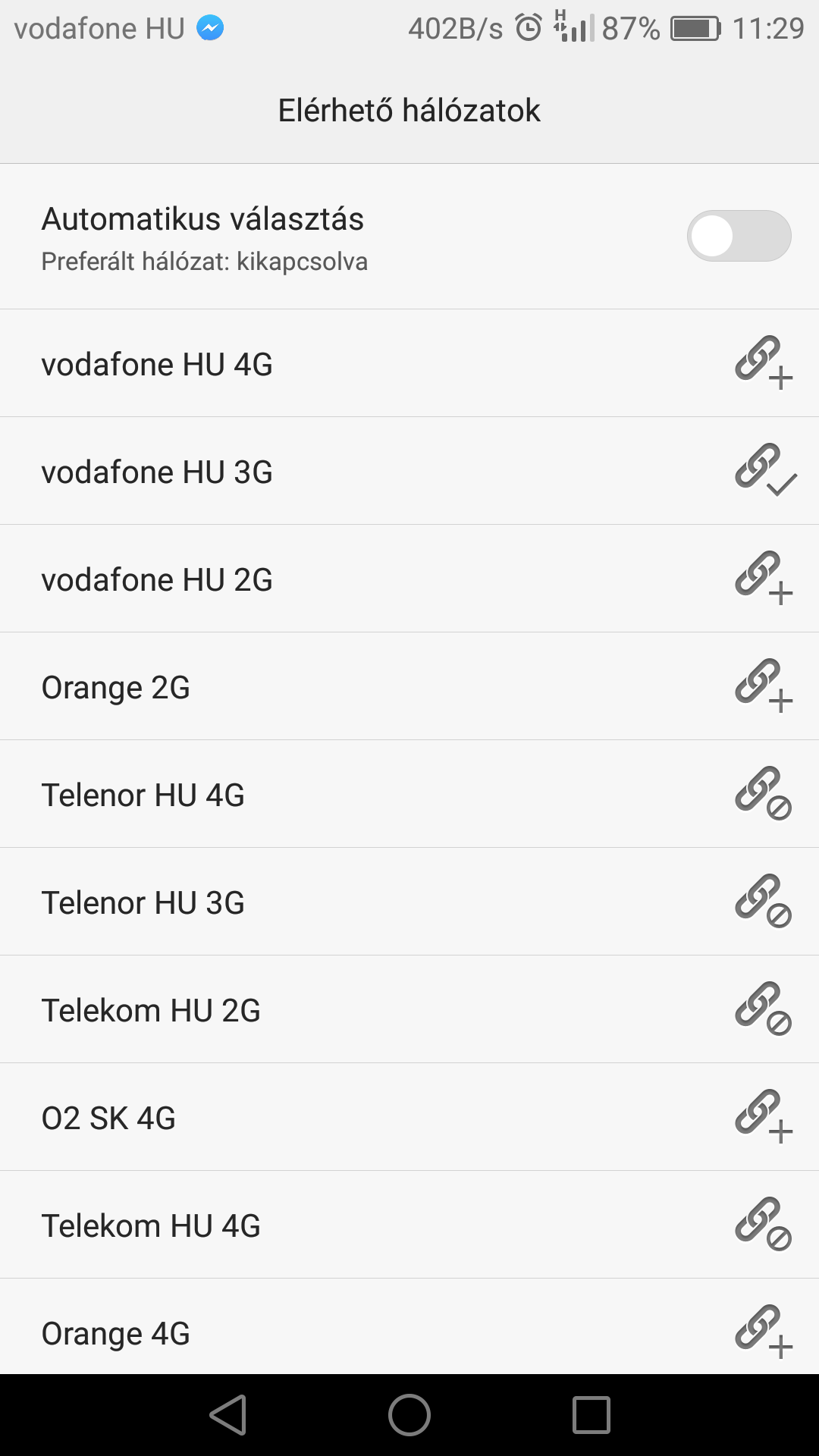
Task: Connect to vodafone HU 2G
Action: pyautogui.click(x=409, y=579)
